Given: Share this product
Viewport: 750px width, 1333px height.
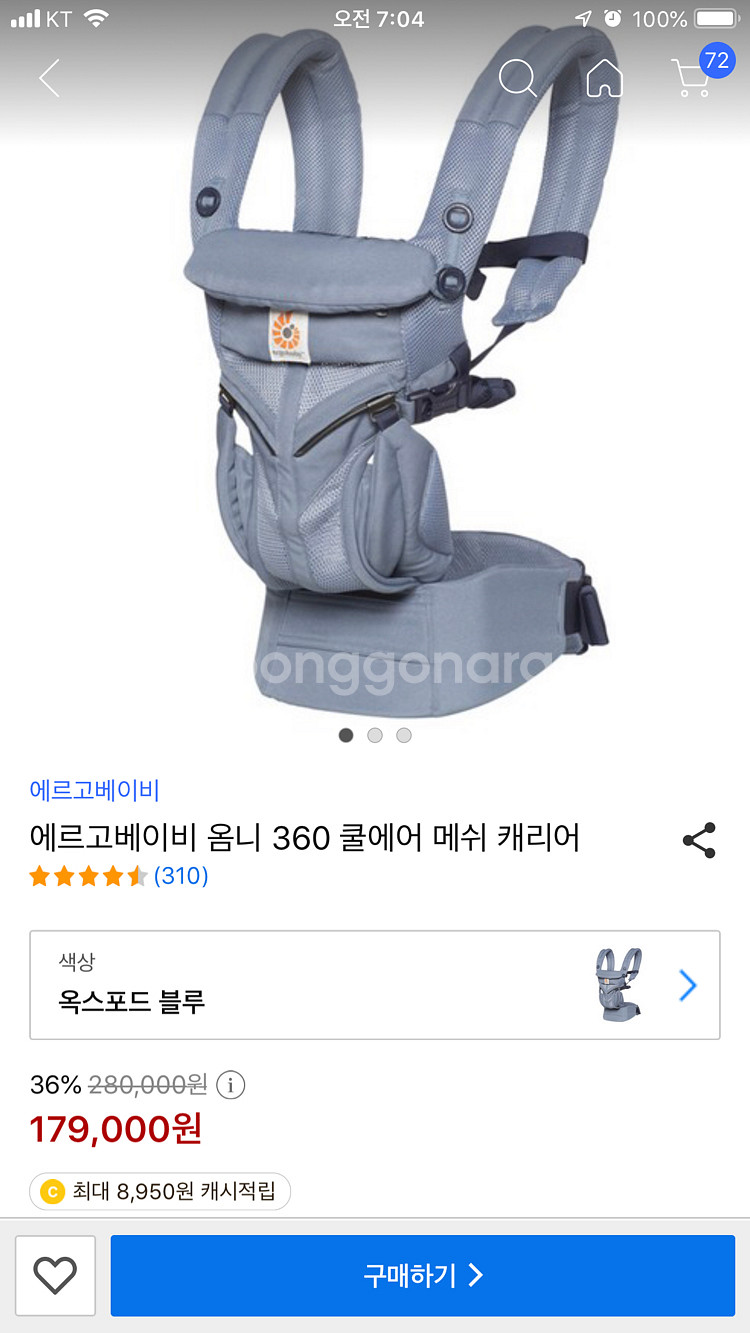Looking at the screenshot, I should tap(699, 840).
